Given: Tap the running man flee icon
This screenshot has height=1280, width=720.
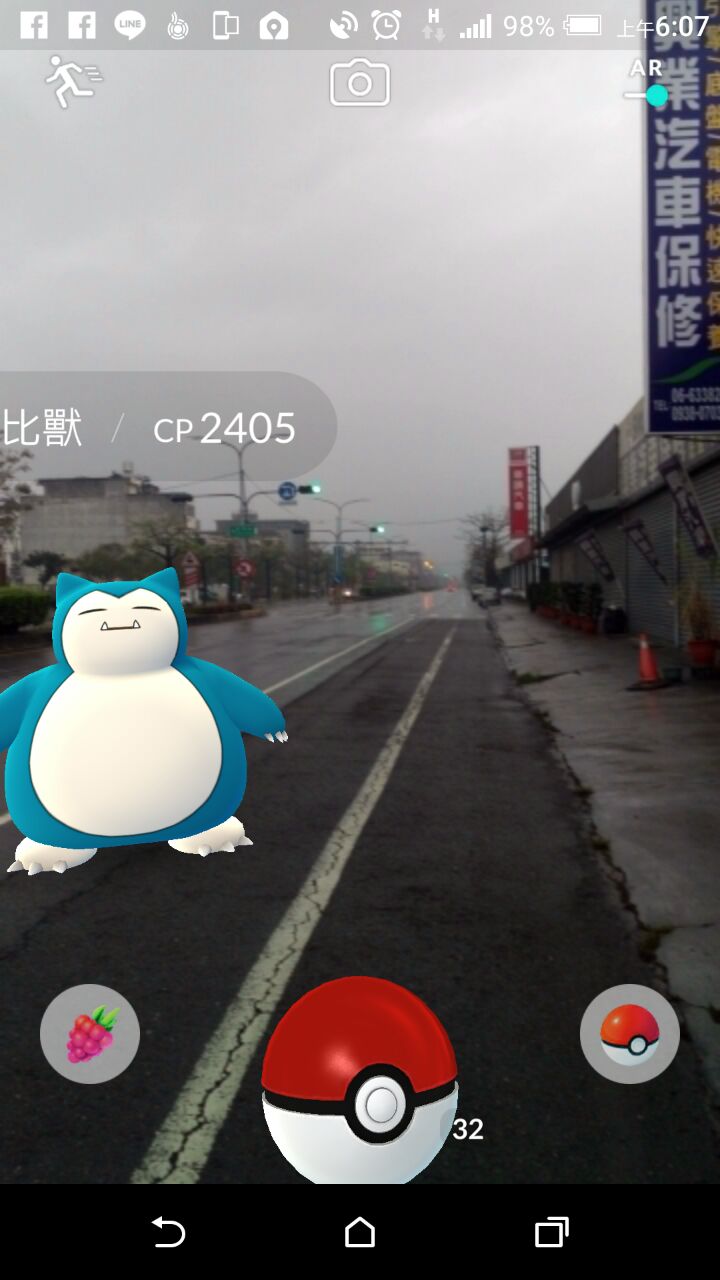Looking at the screenshot, I should click(72, 81).
